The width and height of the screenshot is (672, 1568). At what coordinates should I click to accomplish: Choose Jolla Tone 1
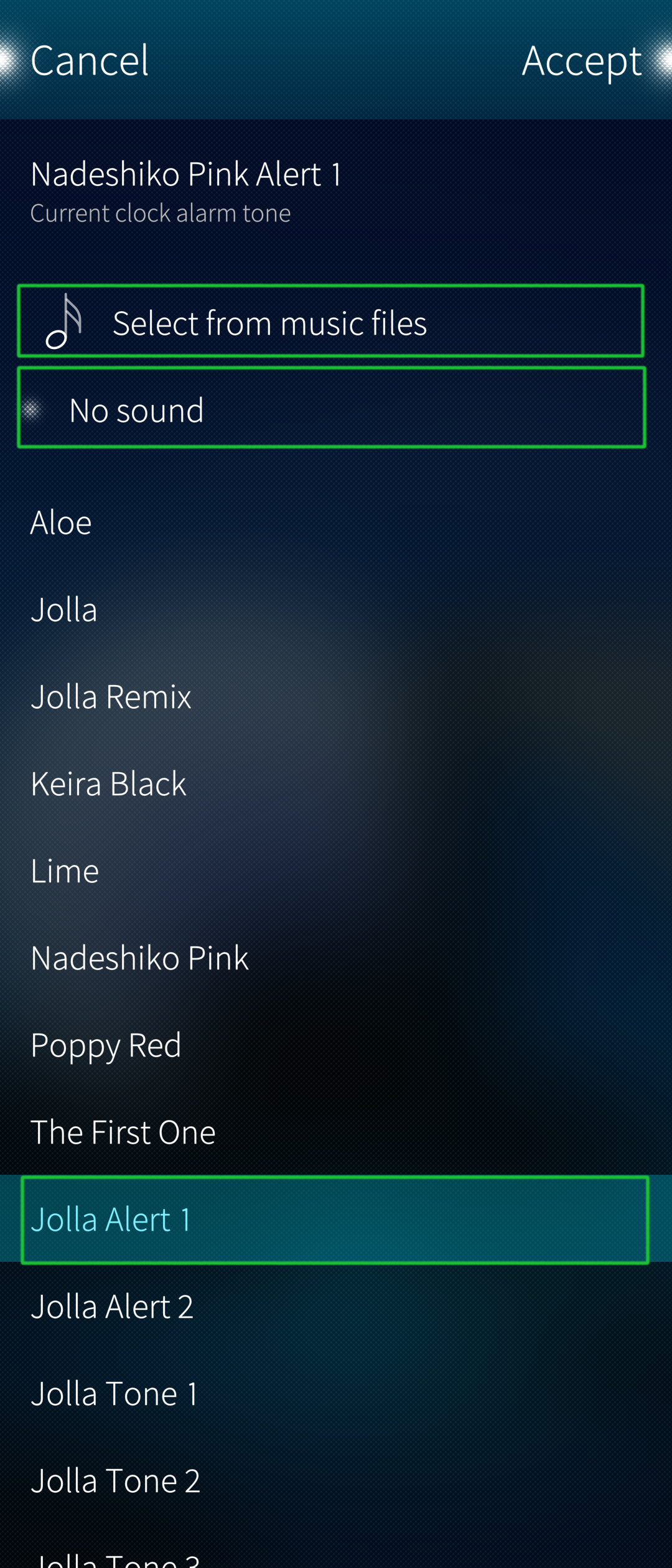(114, 1394)
